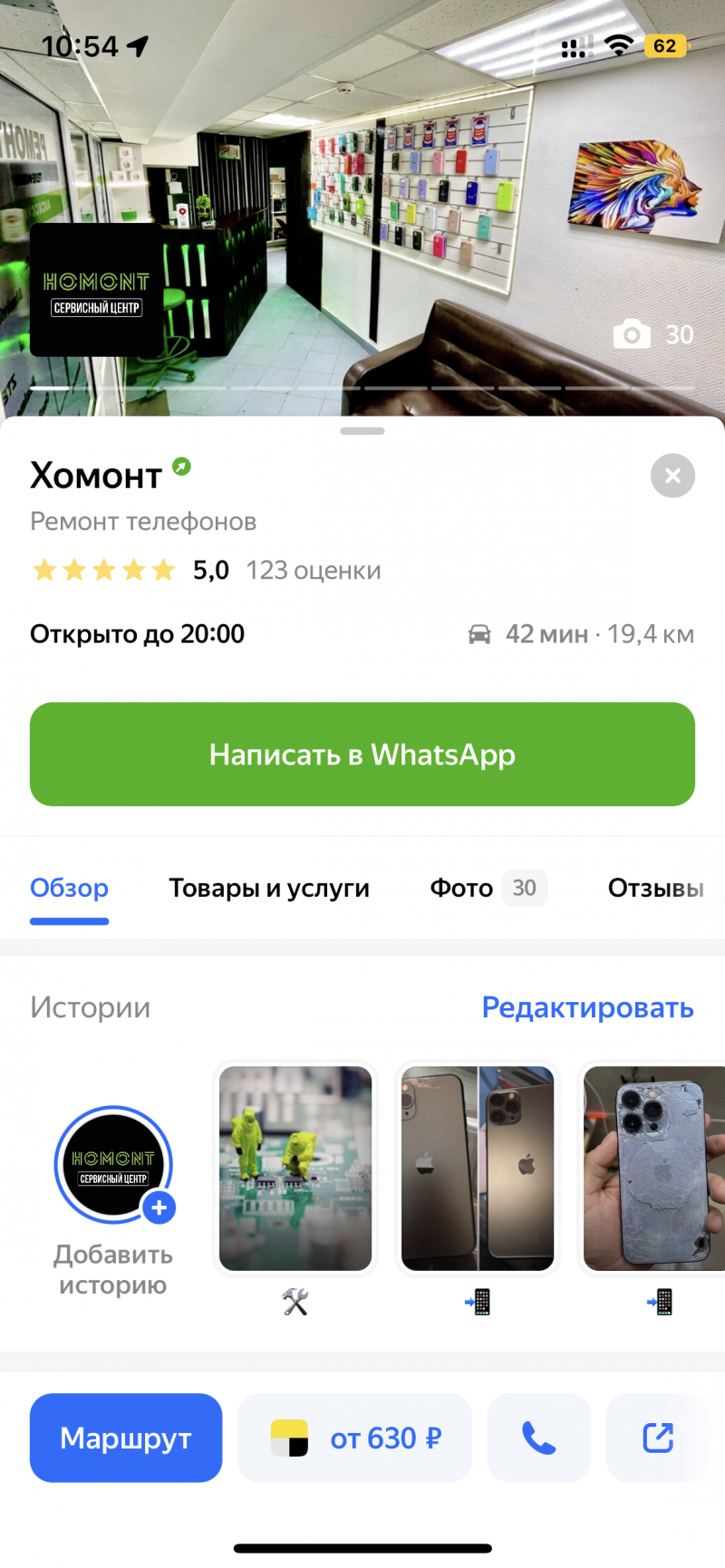
Task: Tap Редактировать next to Истории
Action: 587,1007
